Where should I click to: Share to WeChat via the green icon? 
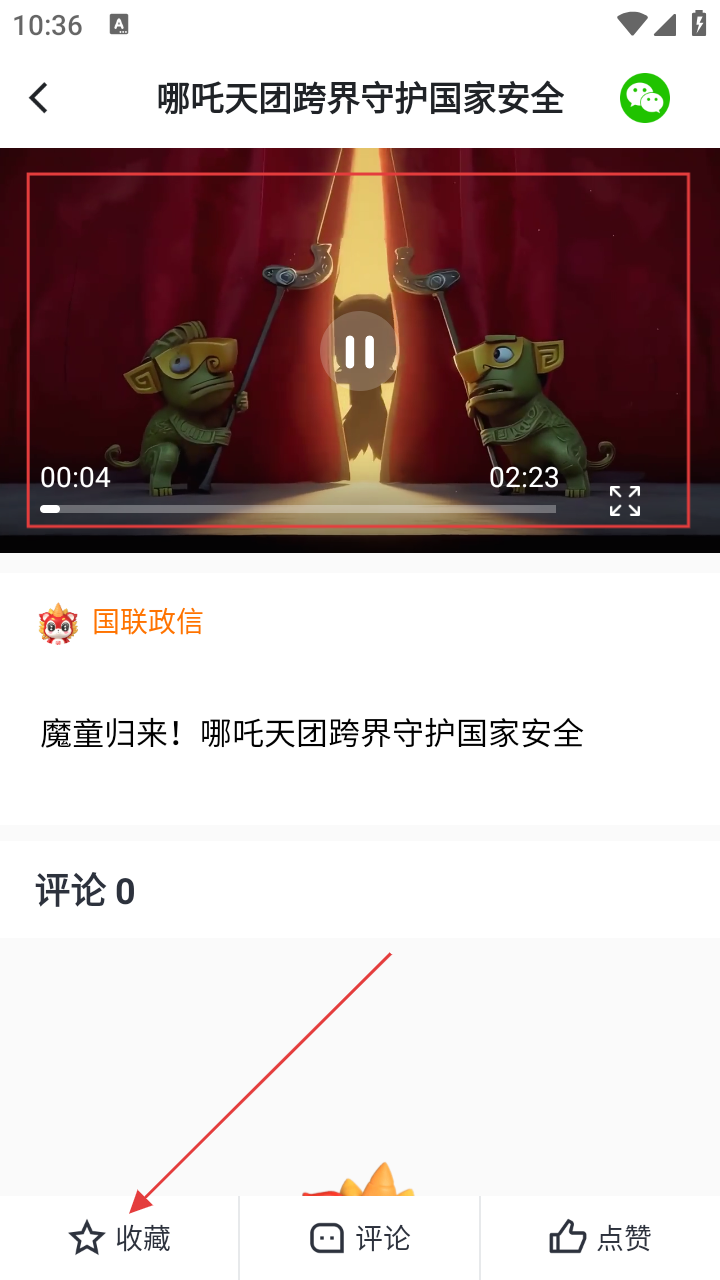644,98
